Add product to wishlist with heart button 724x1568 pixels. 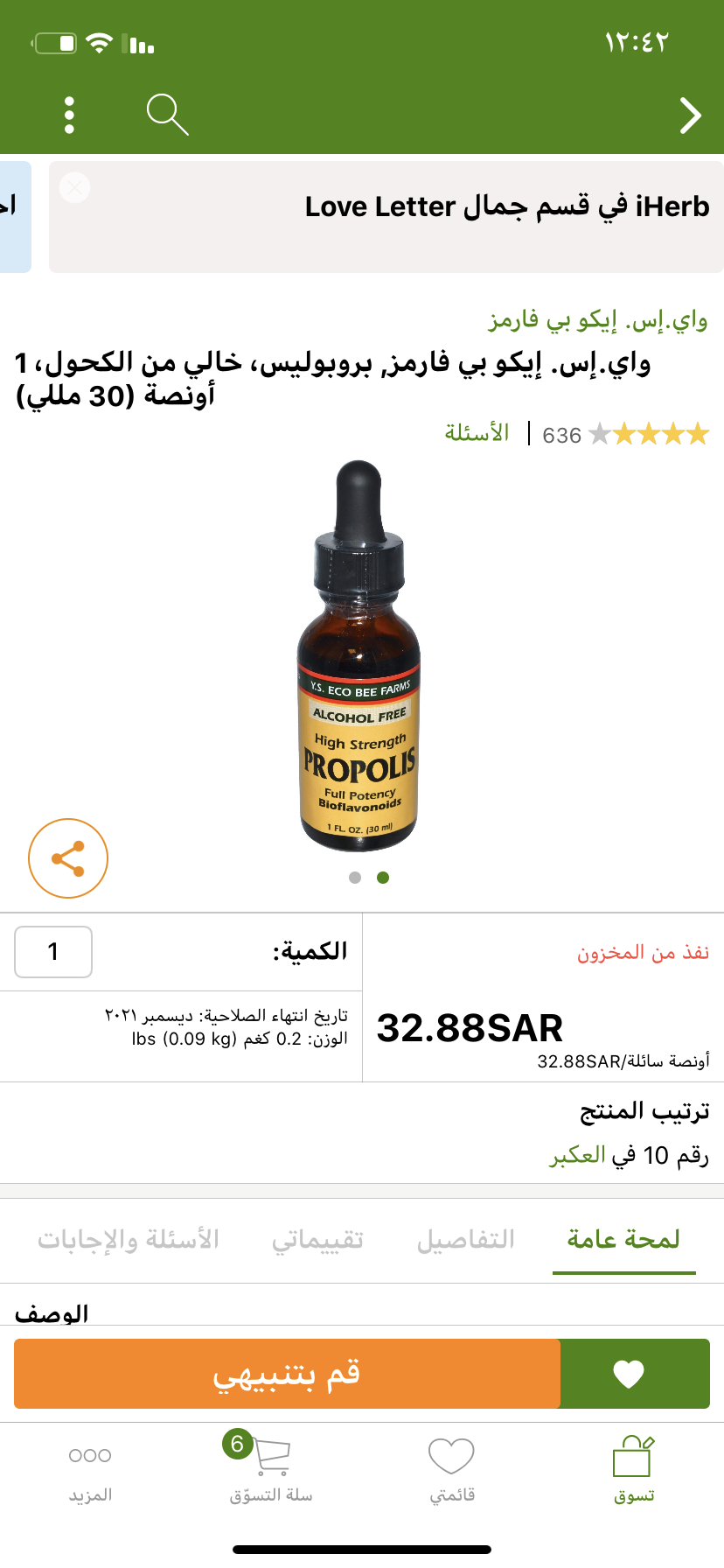point(634,1374)
